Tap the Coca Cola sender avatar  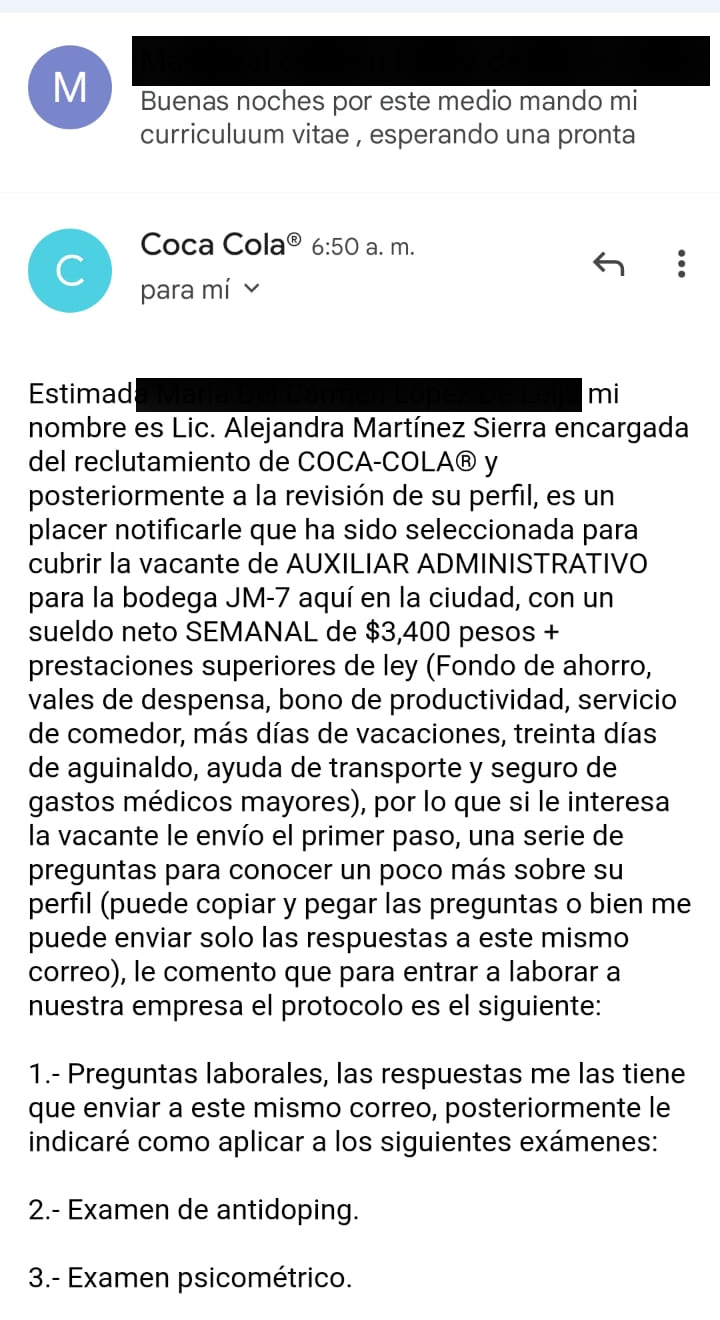coord(69,271)
